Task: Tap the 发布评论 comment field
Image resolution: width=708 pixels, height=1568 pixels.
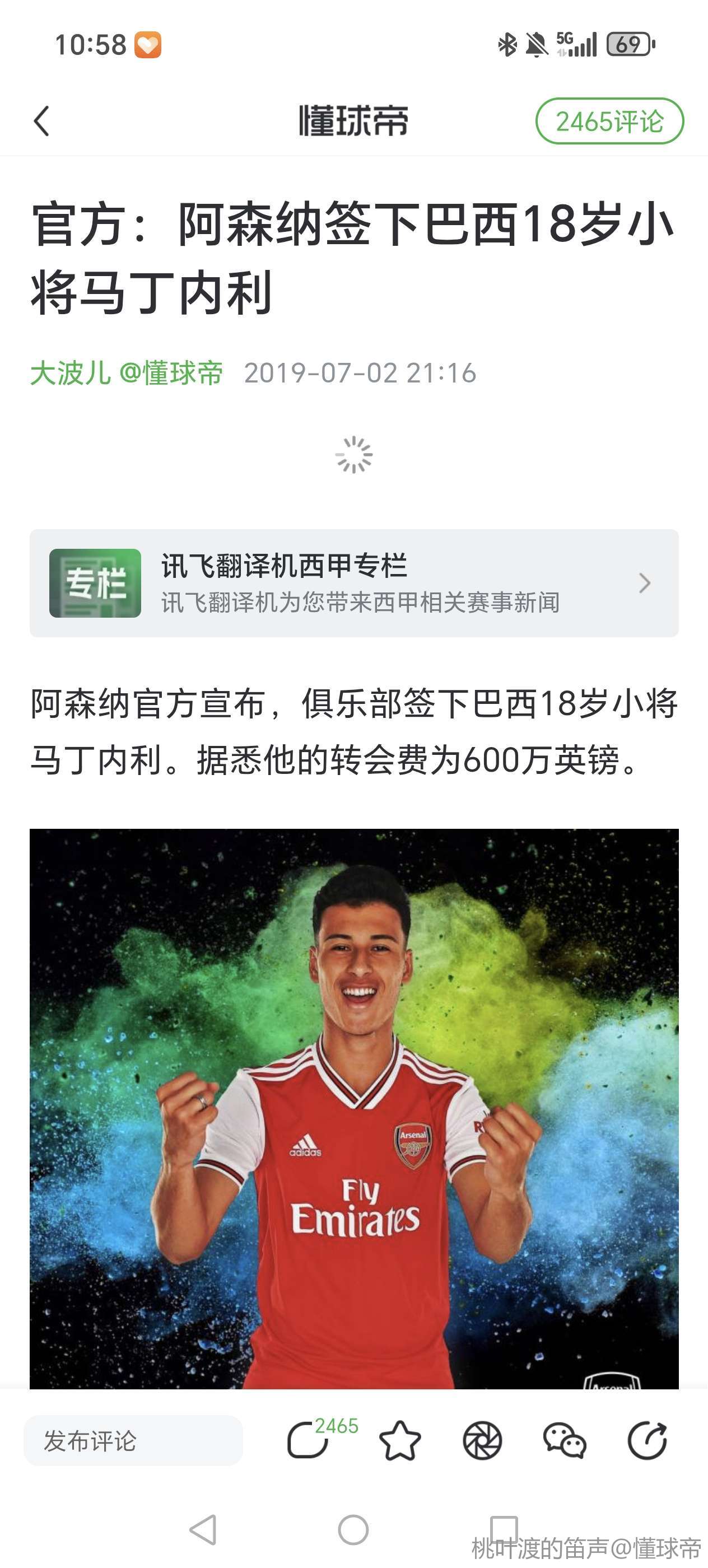Action: pos(133,1440)
